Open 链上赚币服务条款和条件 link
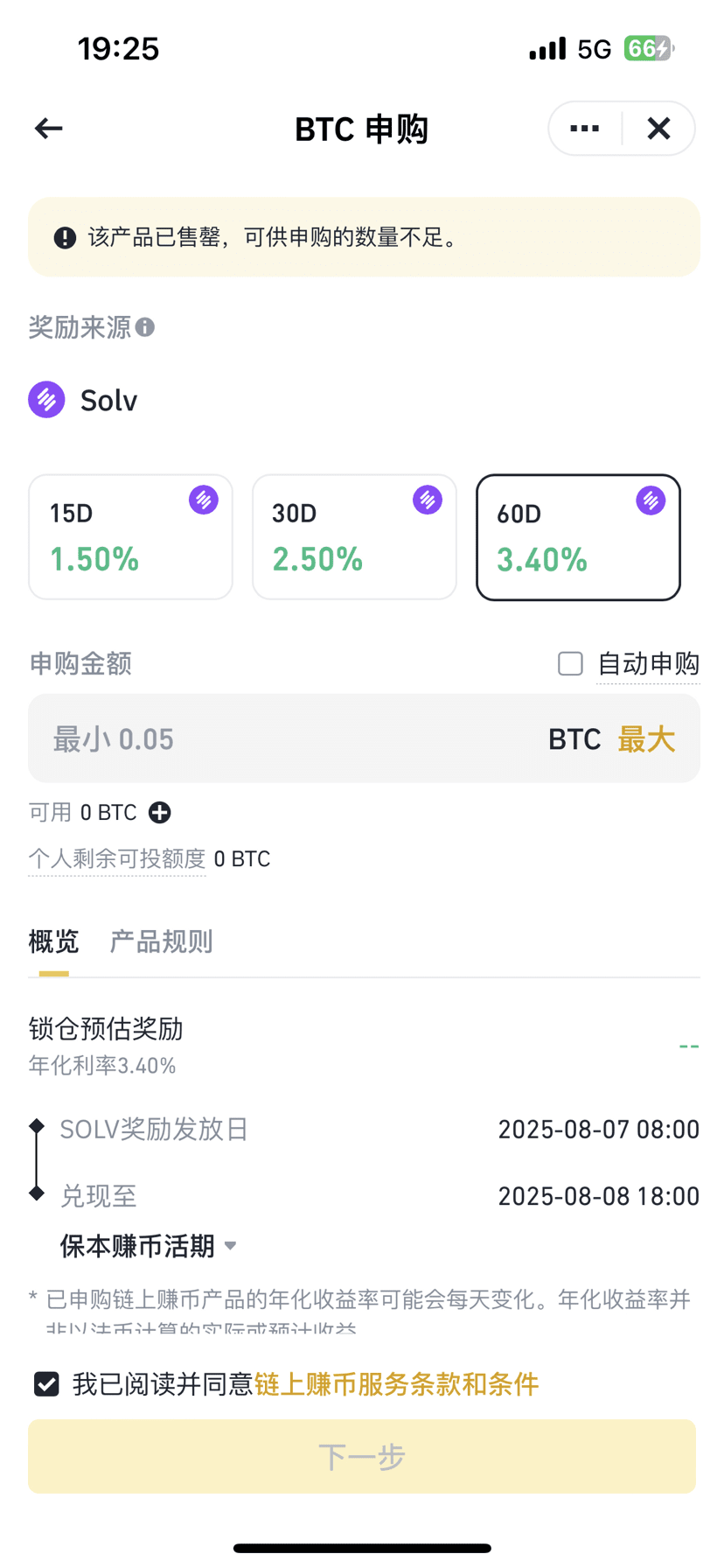724x1568 pixels. point(396,1383)
